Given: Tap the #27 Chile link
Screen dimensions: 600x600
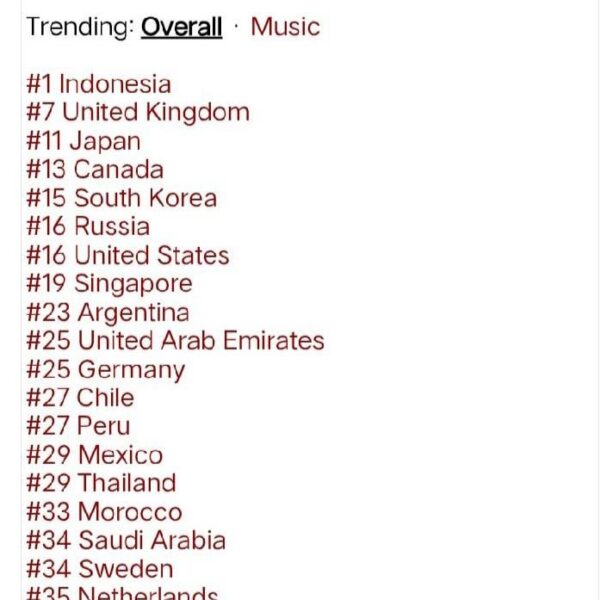Looking at the screenshot, I should point(80,397).
